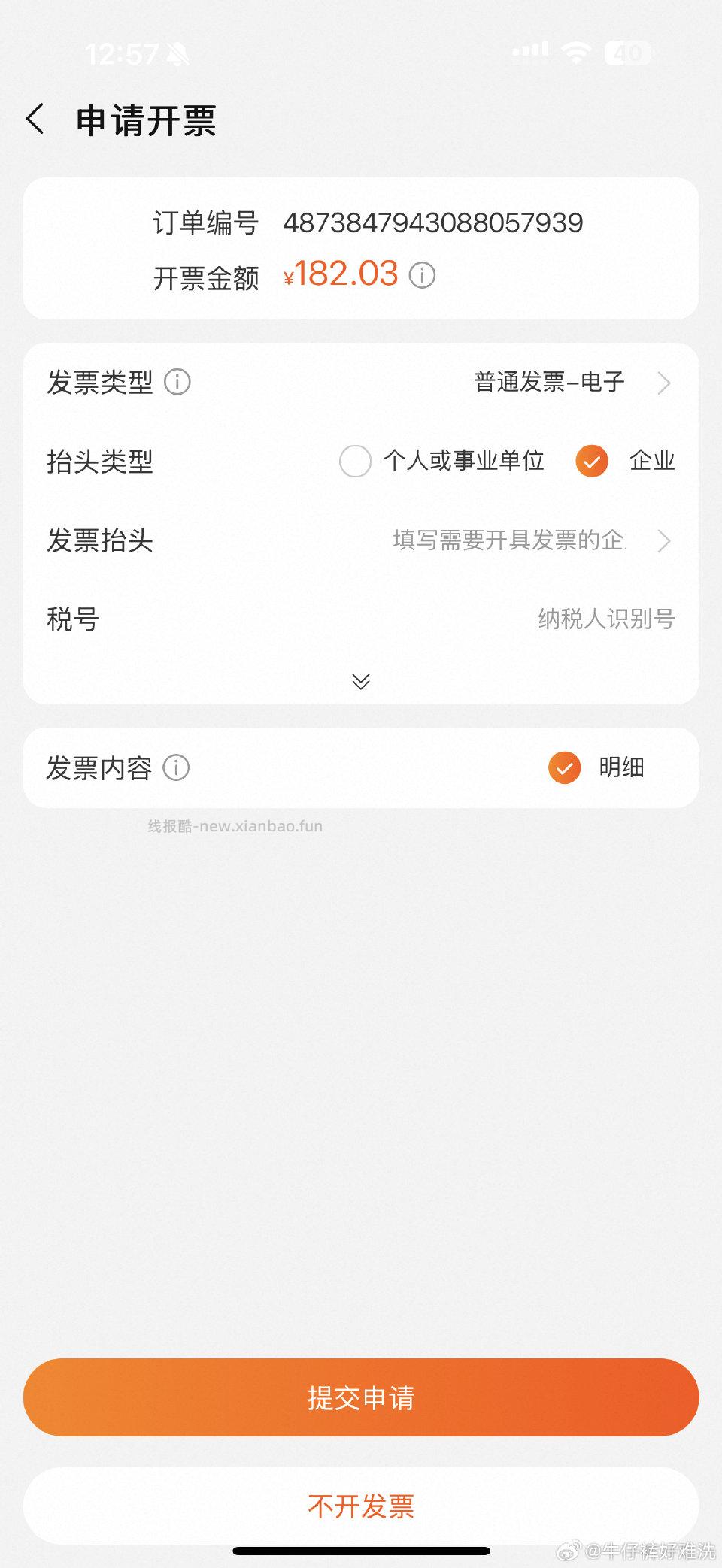
Task: Open the info tooltip beside 开票金额
Action: pos(422,275)
